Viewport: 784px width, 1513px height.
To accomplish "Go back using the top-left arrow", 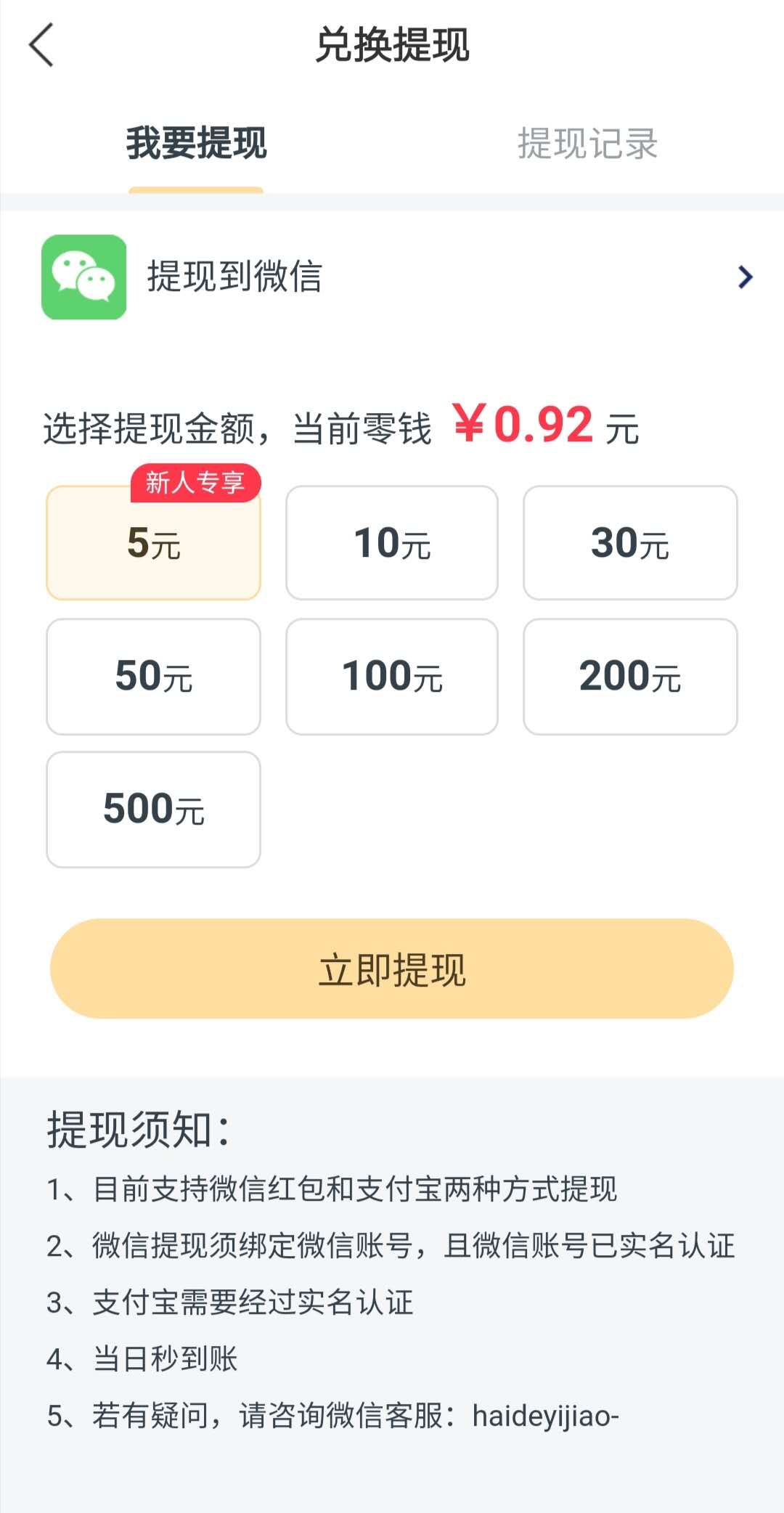I will (x=42, y=45).
